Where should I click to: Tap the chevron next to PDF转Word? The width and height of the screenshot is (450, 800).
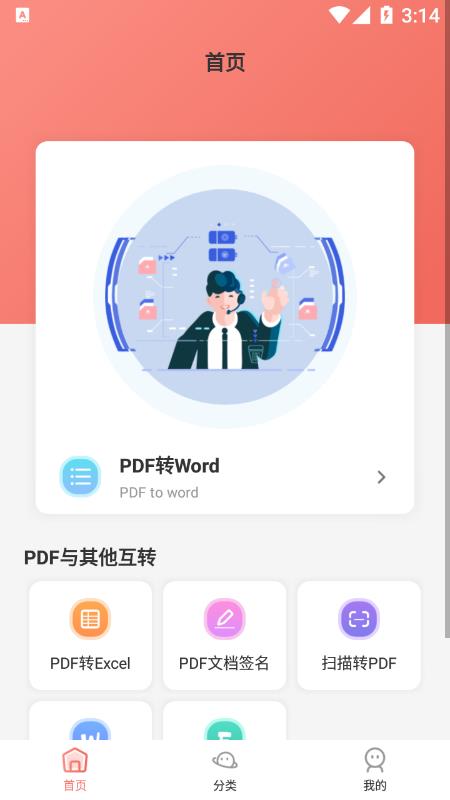(x=381, y=477)
